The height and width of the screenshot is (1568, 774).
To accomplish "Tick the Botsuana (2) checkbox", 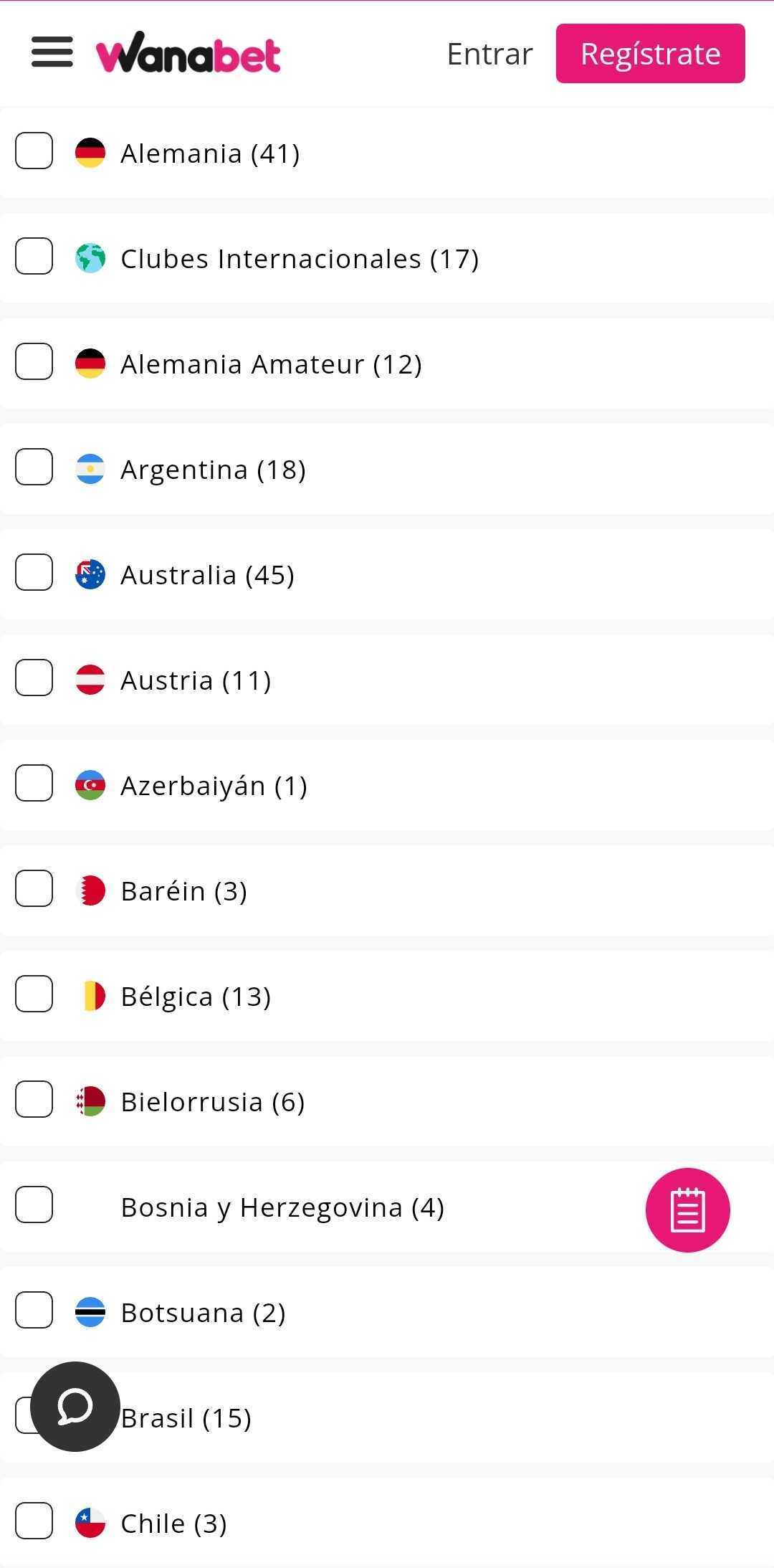I will click(x=34, y=1310).
